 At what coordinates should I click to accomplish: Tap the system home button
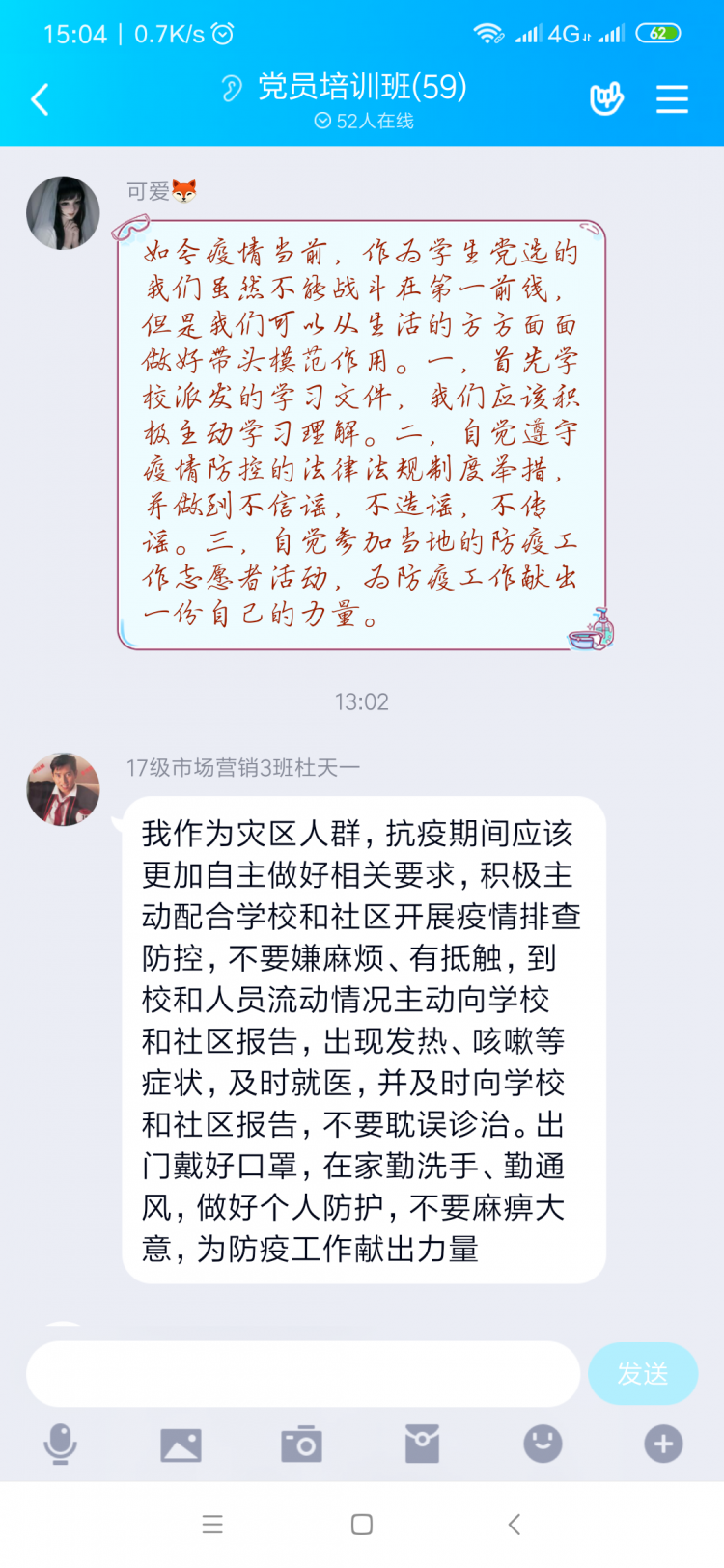(362, 1525)
